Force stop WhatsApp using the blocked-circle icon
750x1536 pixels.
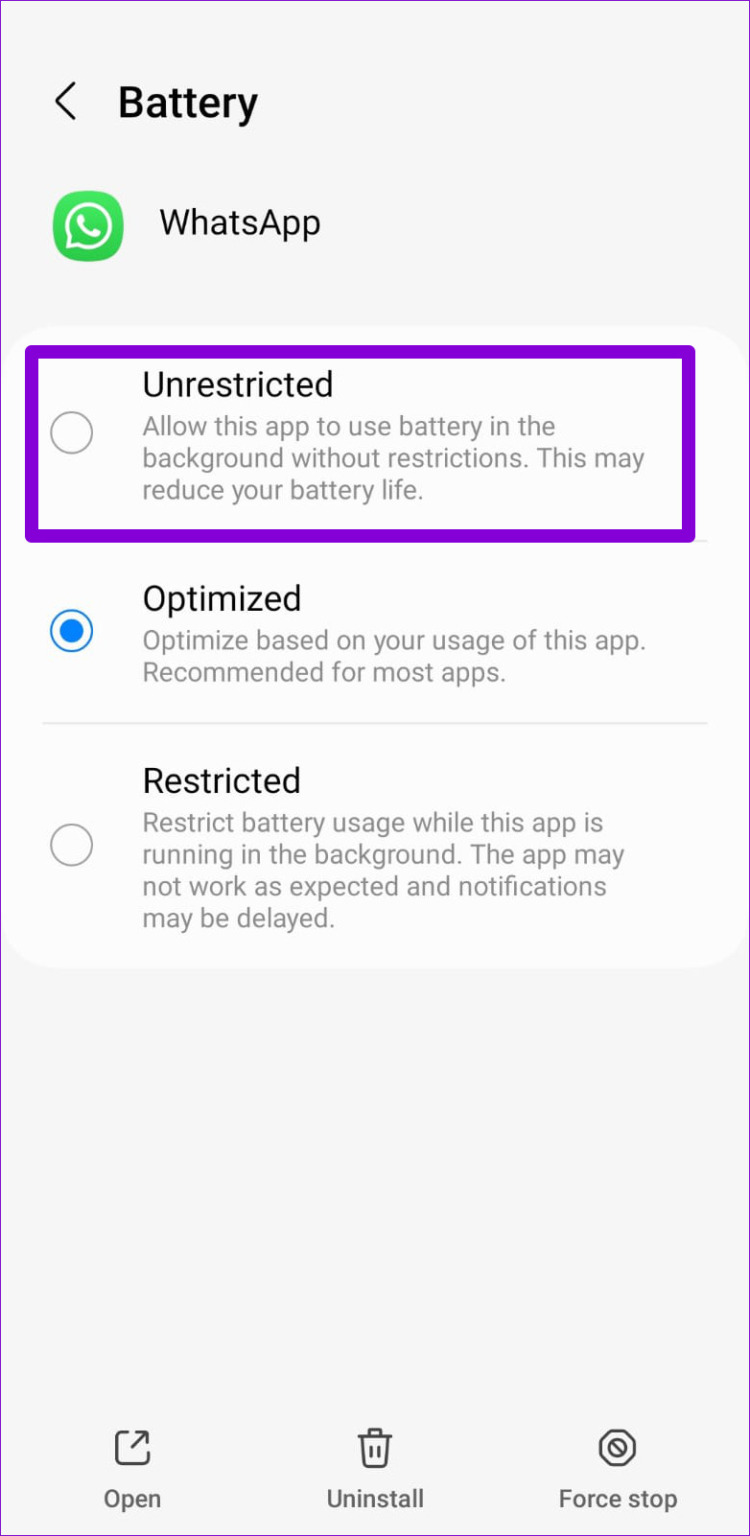click(x=617, y=1446)
